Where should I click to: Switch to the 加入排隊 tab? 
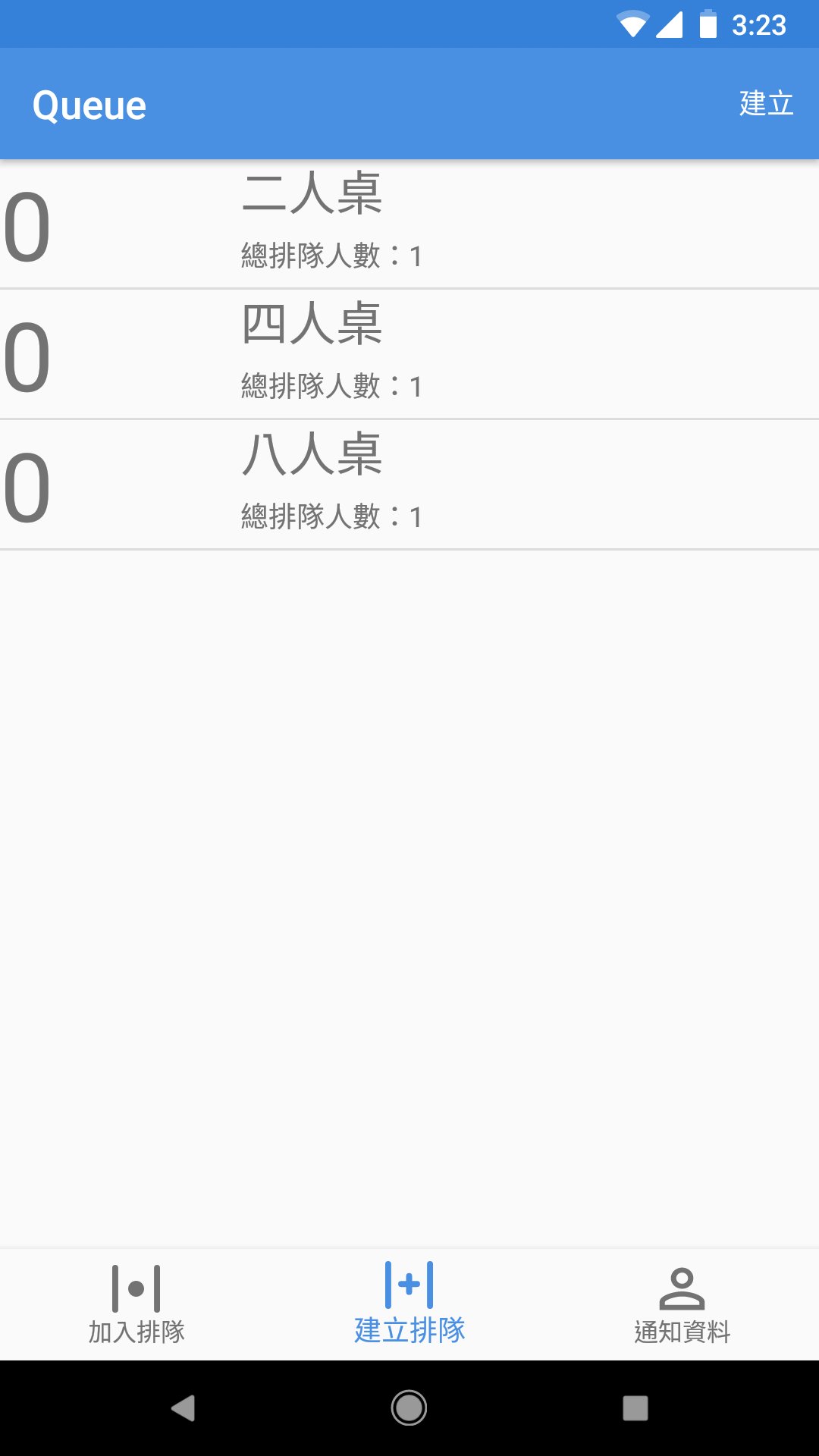tap(136, 1304)
